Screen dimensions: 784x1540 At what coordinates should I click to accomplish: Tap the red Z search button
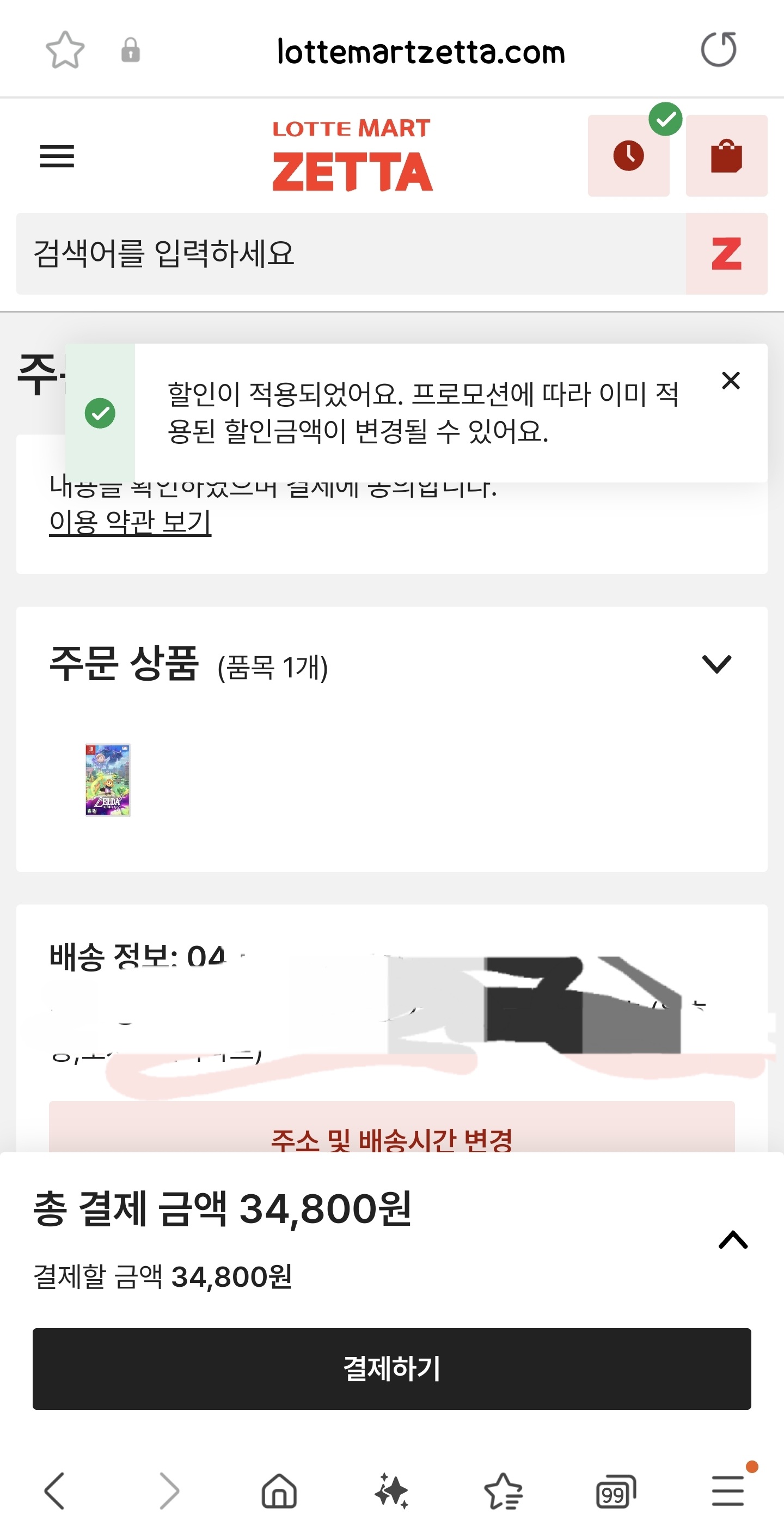coord(726,253)
